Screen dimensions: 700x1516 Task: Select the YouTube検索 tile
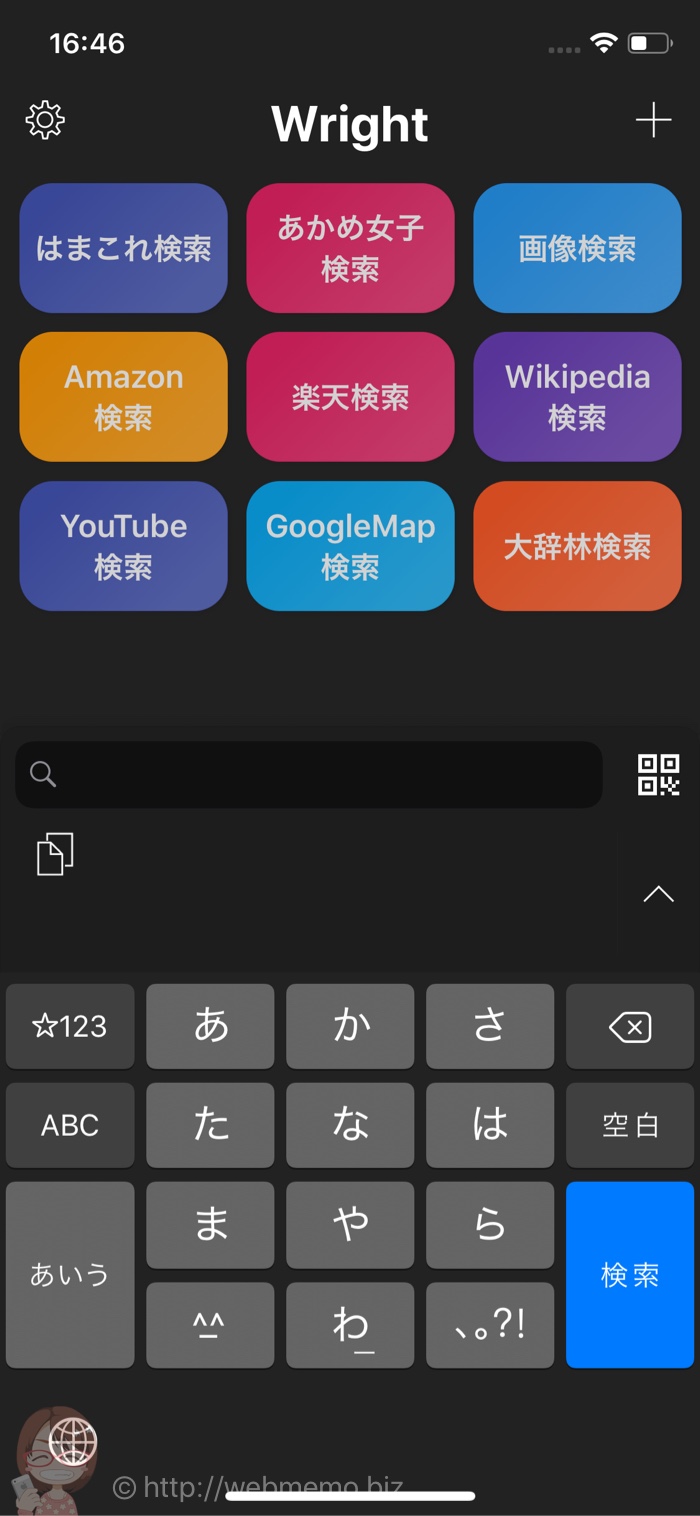coord(123,546)
